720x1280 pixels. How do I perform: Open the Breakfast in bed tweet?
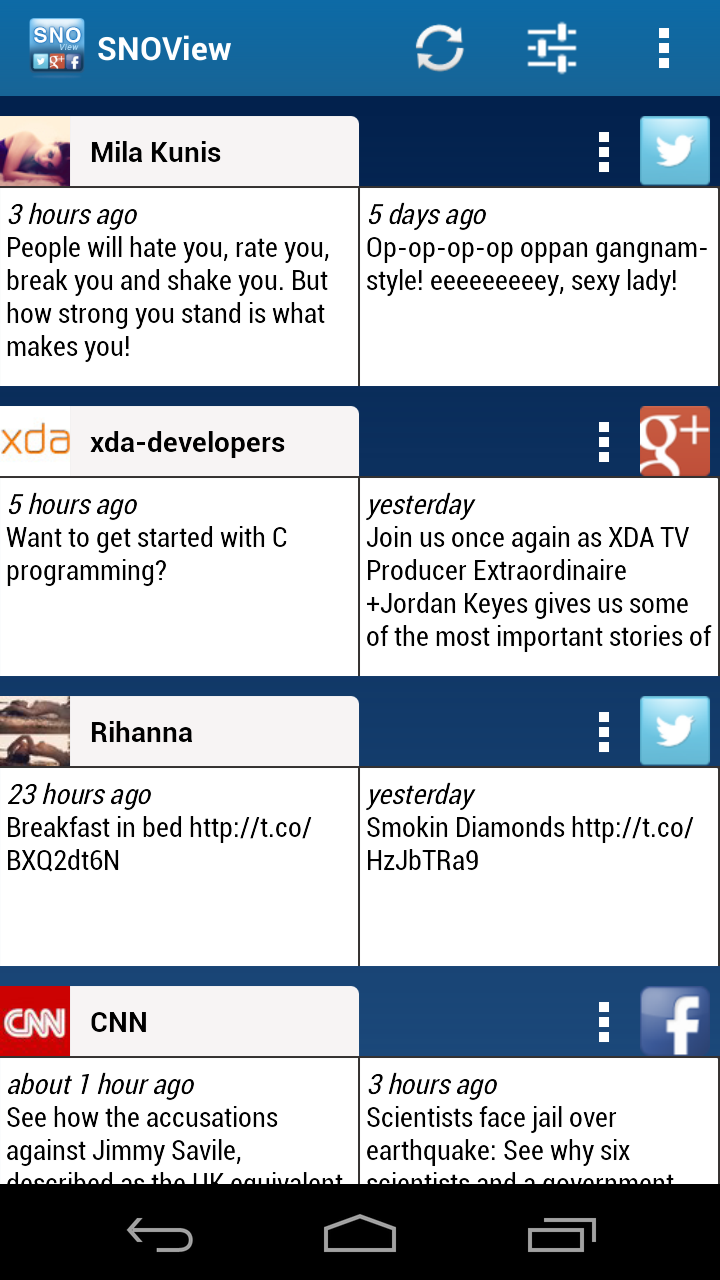pyautogui.click(x=179, y=867)
